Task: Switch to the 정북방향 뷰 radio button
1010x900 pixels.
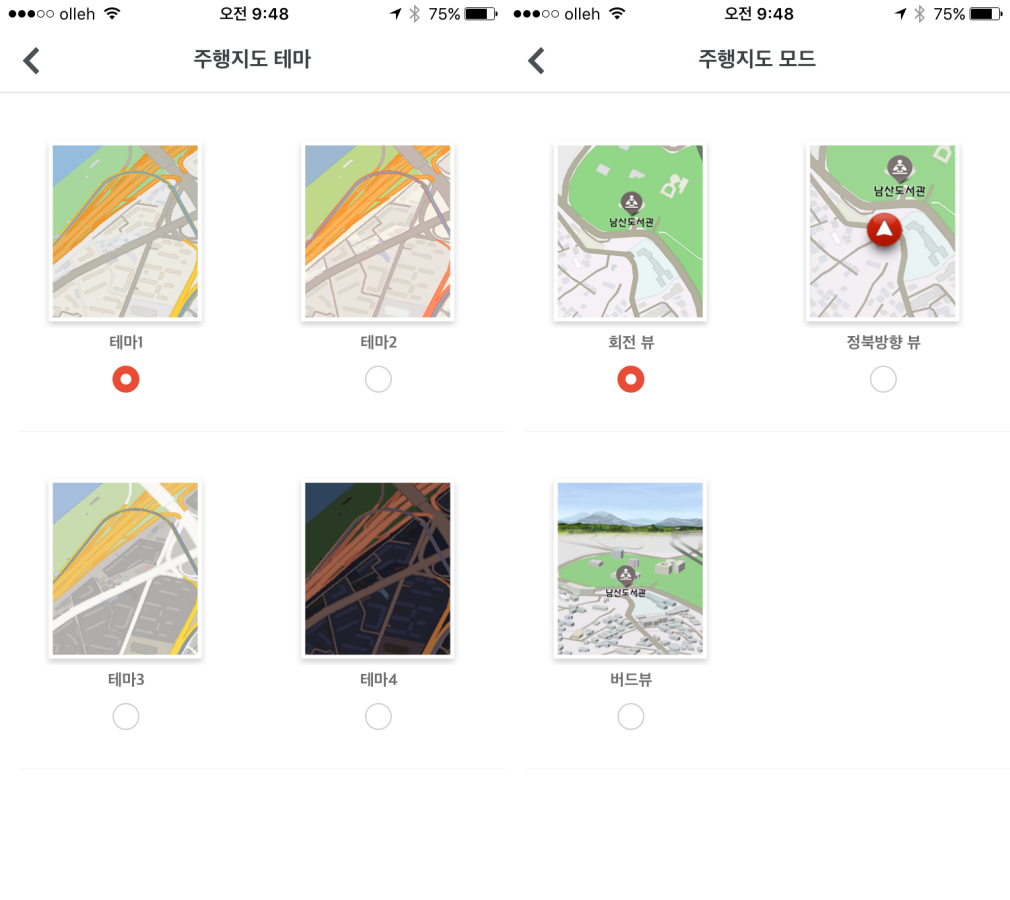Action: coord(883,380)
